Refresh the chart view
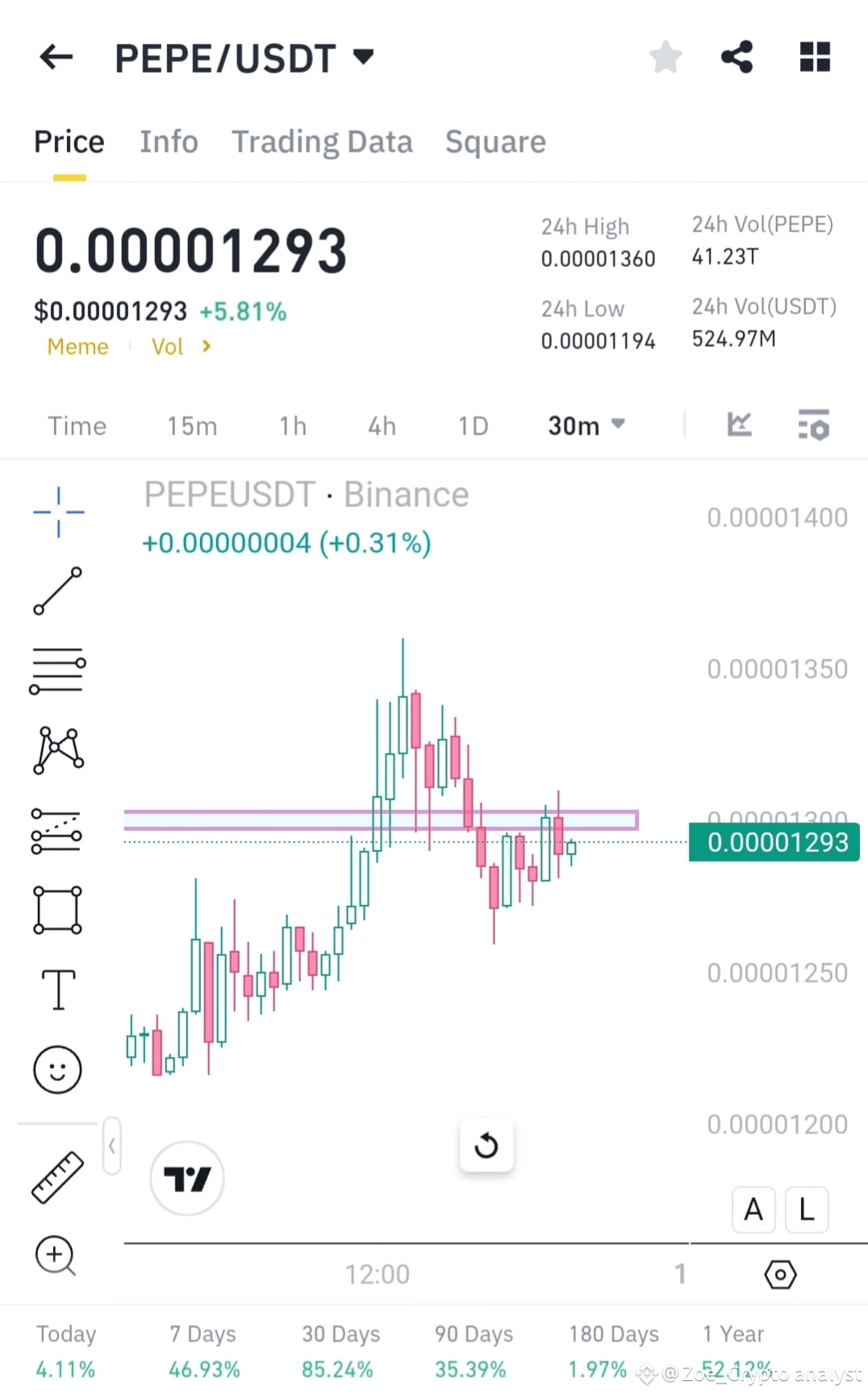The image size is (868, 1394). point(486,1145)
